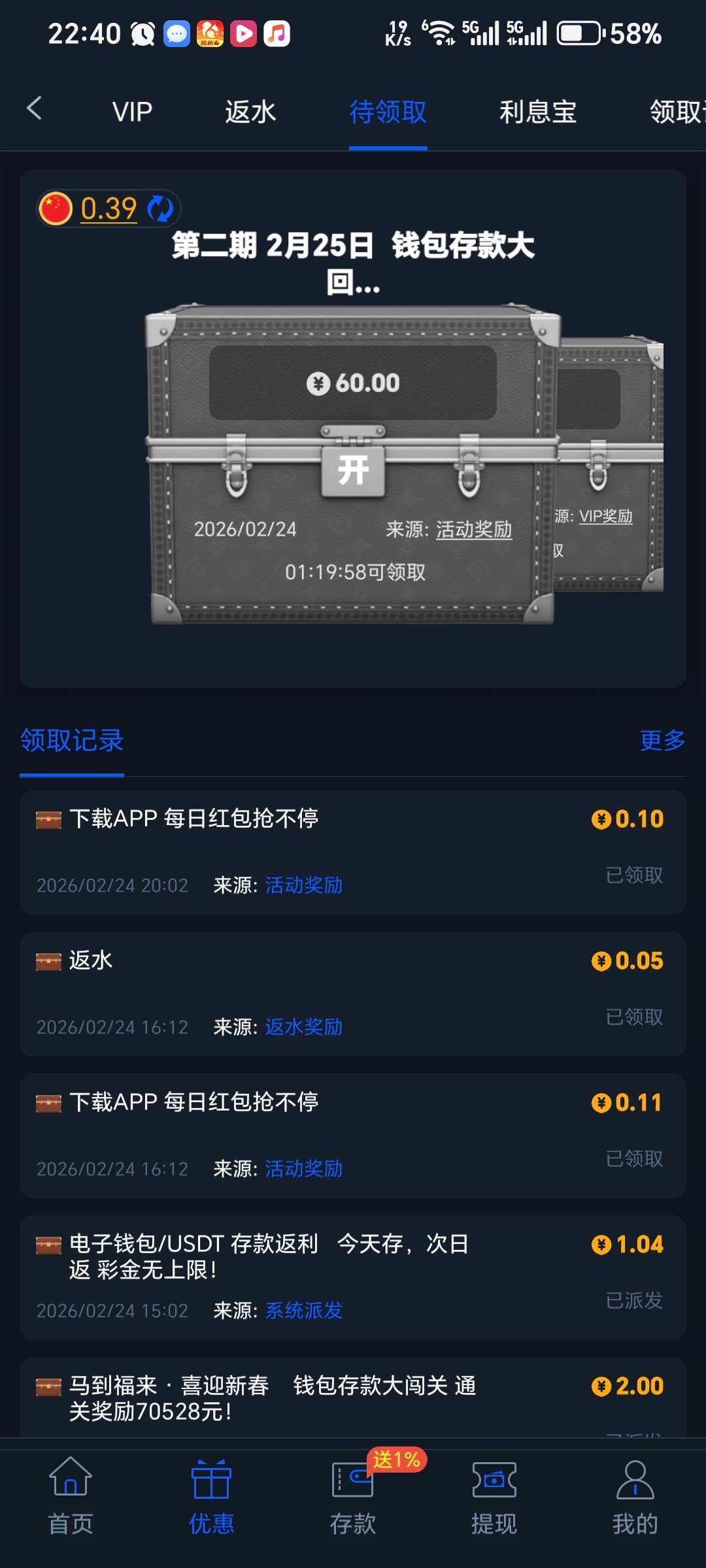The height and width of the screenshot is (1568, 706).
Task: Tap the 开 button on the ¥60.00 chest
Action: tap(353, 470)
